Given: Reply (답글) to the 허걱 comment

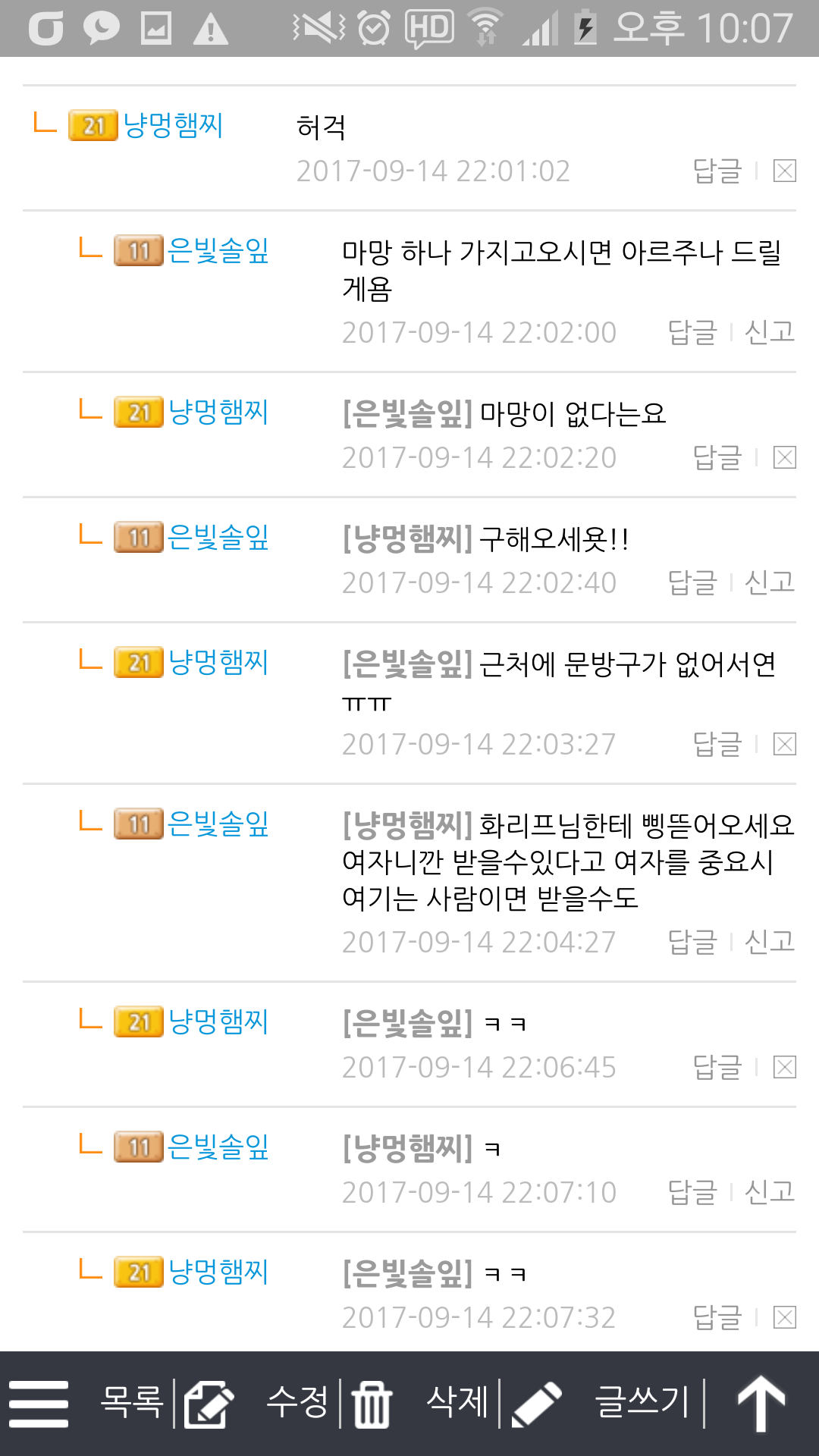Looking at the screenshot, I should [717, 171].
